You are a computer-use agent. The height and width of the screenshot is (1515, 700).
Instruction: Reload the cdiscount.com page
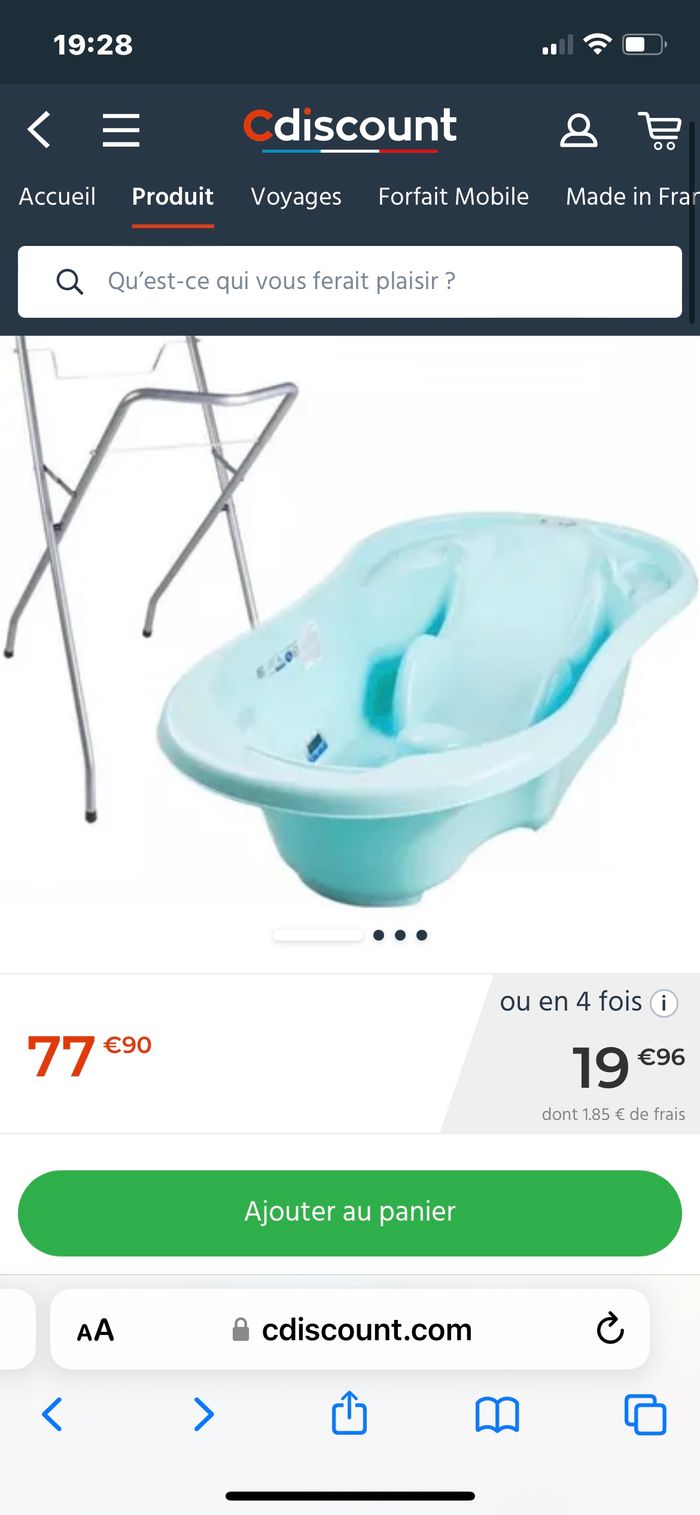point(610,1329)
